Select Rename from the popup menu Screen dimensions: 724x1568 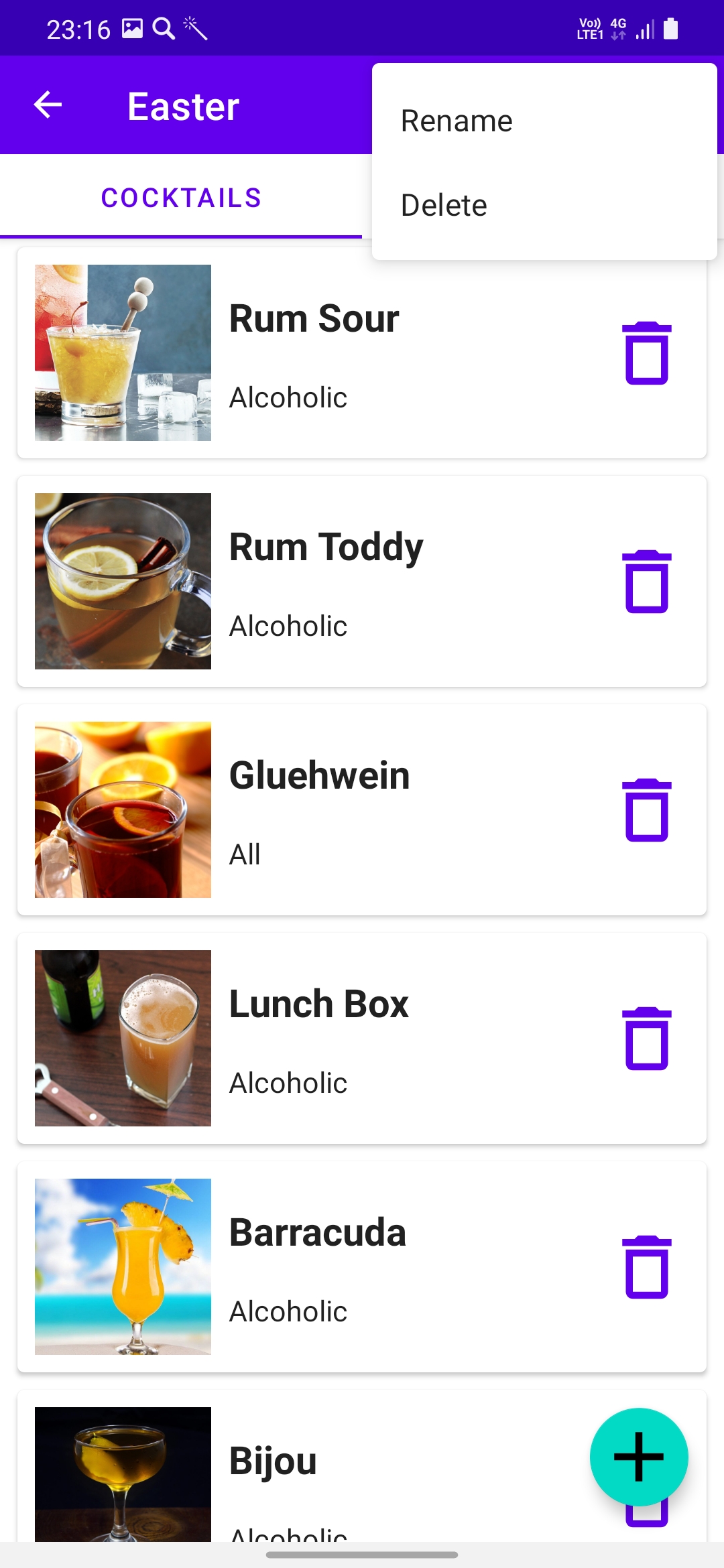(457, 121)
